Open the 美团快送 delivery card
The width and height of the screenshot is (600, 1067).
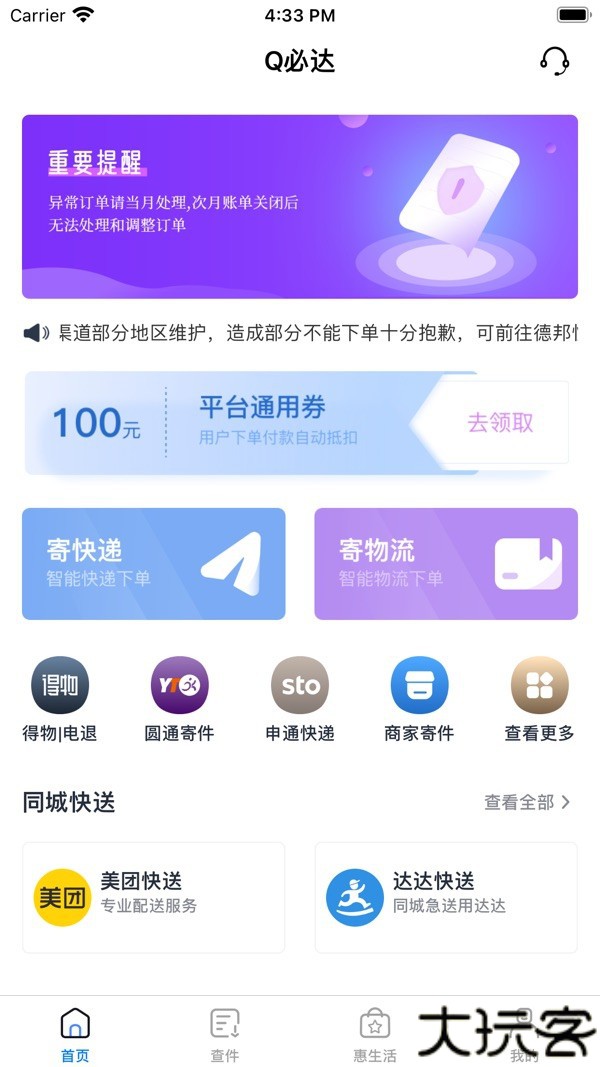pyautogui.click(x=154, y=897)
